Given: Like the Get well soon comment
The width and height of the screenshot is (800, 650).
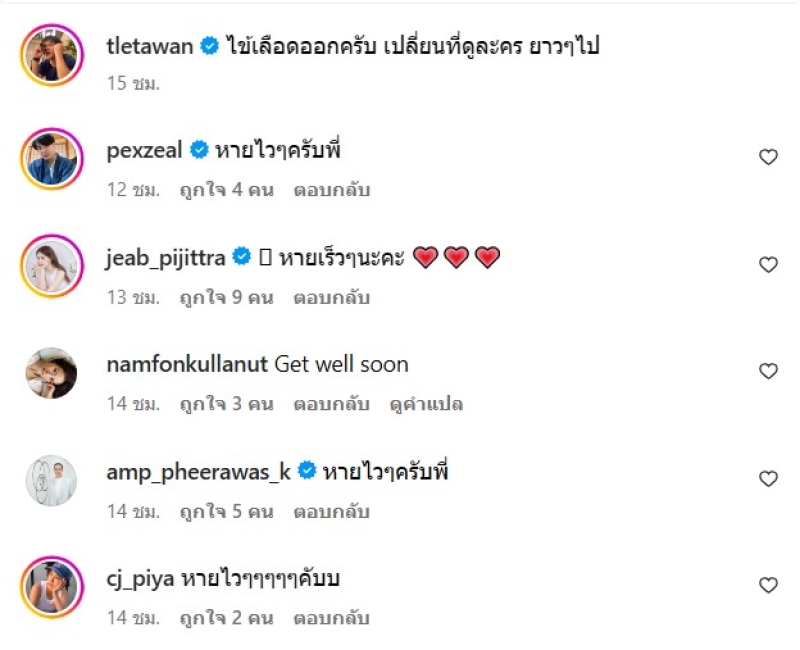Looking at the screenshot, I should (768, 372).
